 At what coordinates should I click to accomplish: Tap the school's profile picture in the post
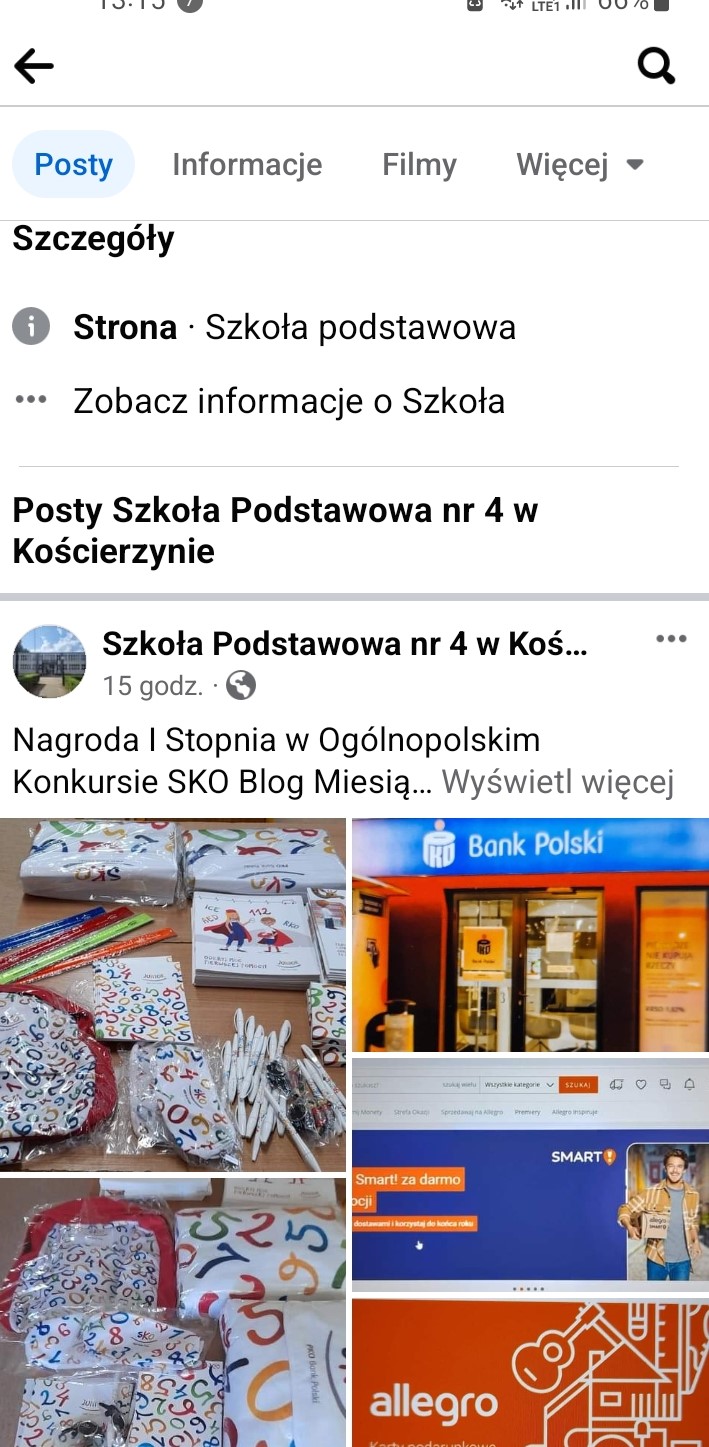(49, 661)
